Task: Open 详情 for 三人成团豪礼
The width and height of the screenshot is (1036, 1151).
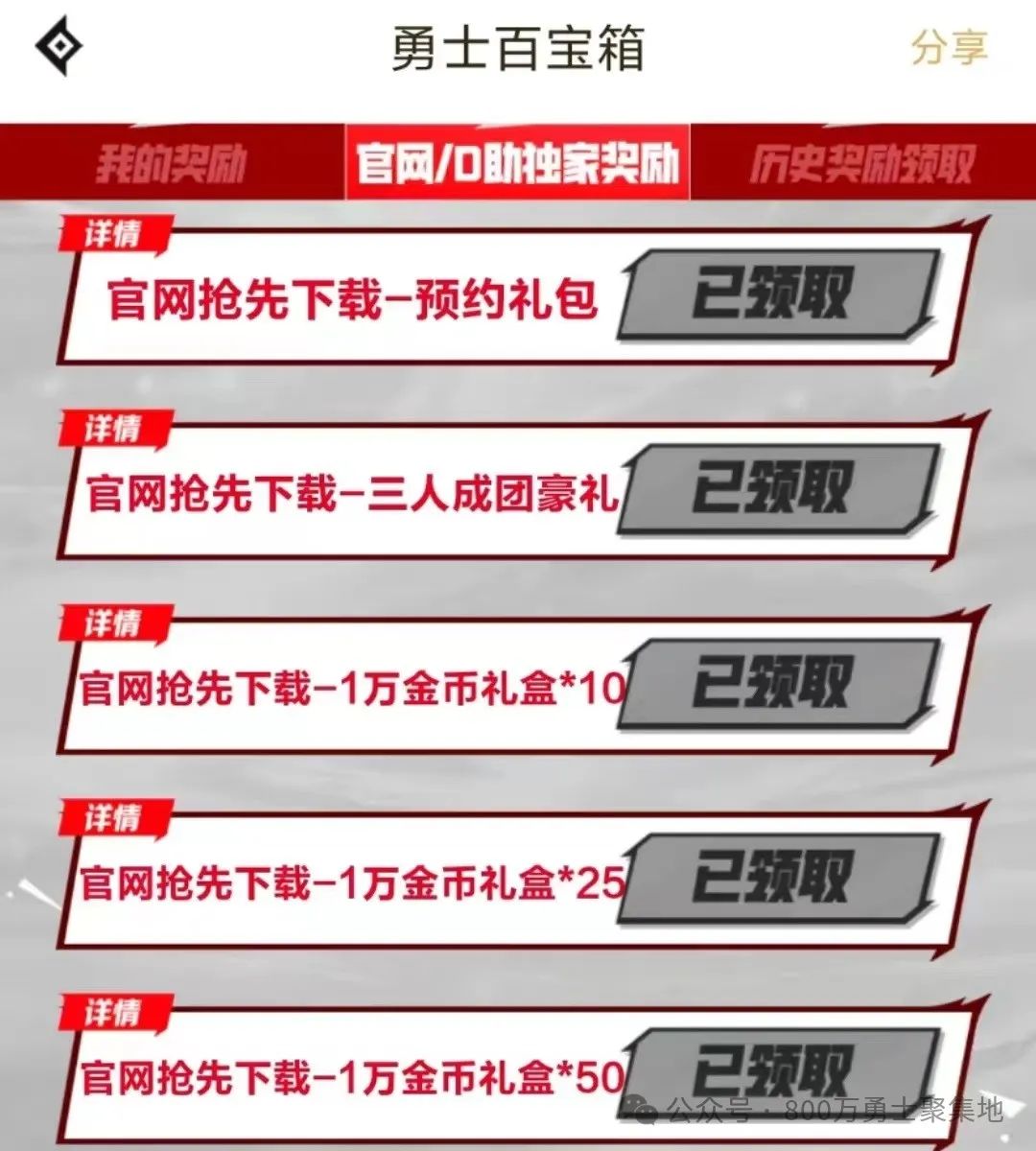Action: (x=114, y=429)
